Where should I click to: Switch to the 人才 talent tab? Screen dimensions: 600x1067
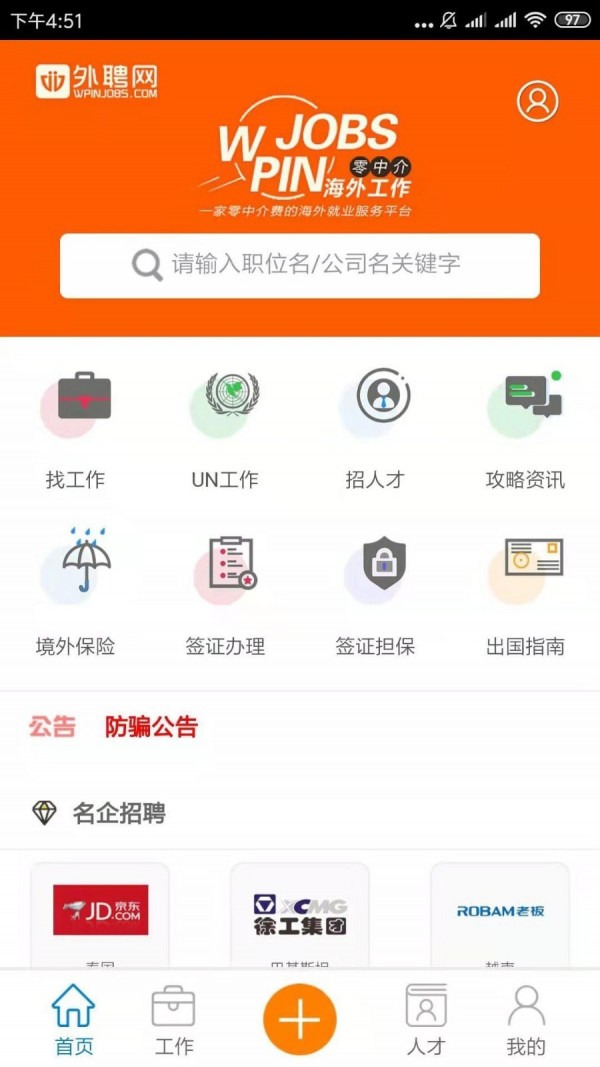(x=426, y=1020)
